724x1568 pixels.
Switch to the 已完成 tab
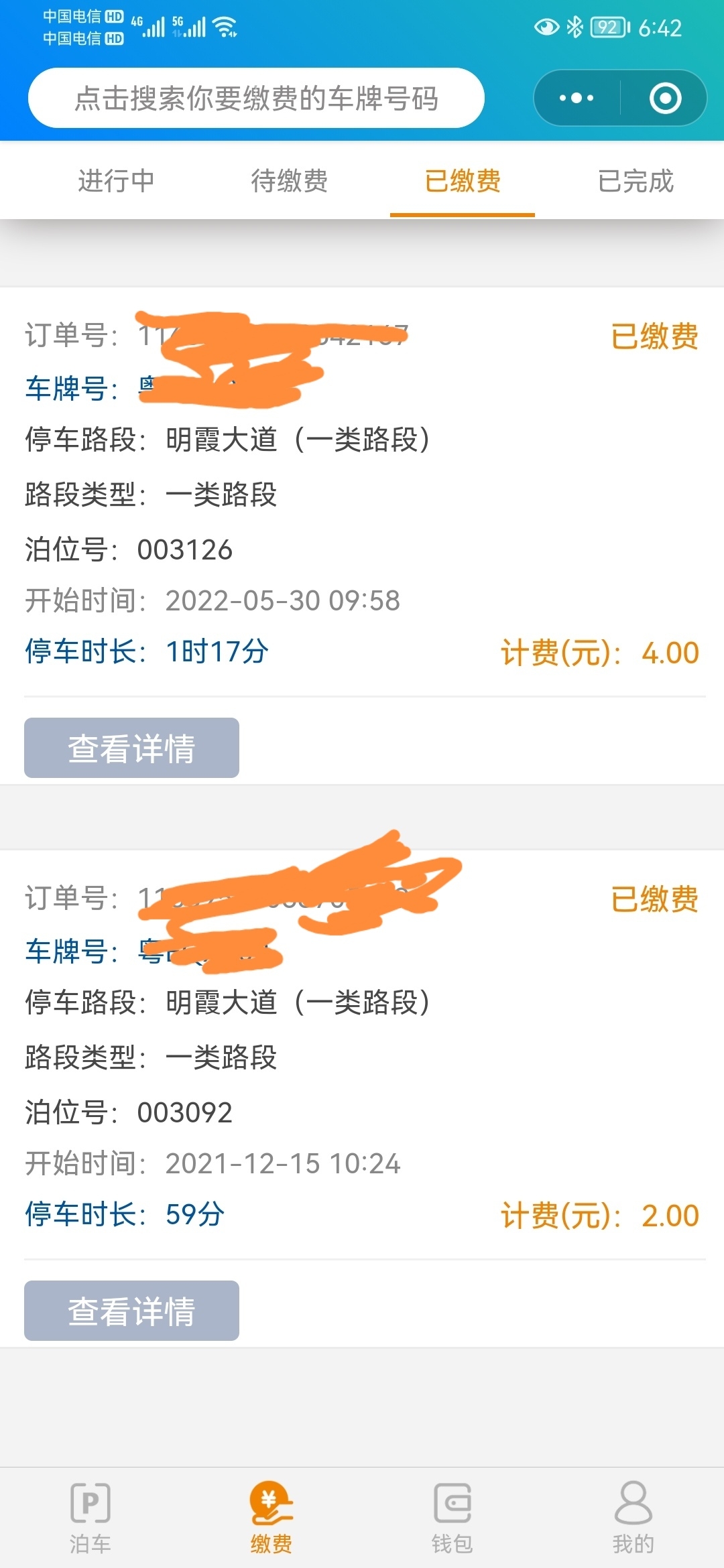point(636,181)
